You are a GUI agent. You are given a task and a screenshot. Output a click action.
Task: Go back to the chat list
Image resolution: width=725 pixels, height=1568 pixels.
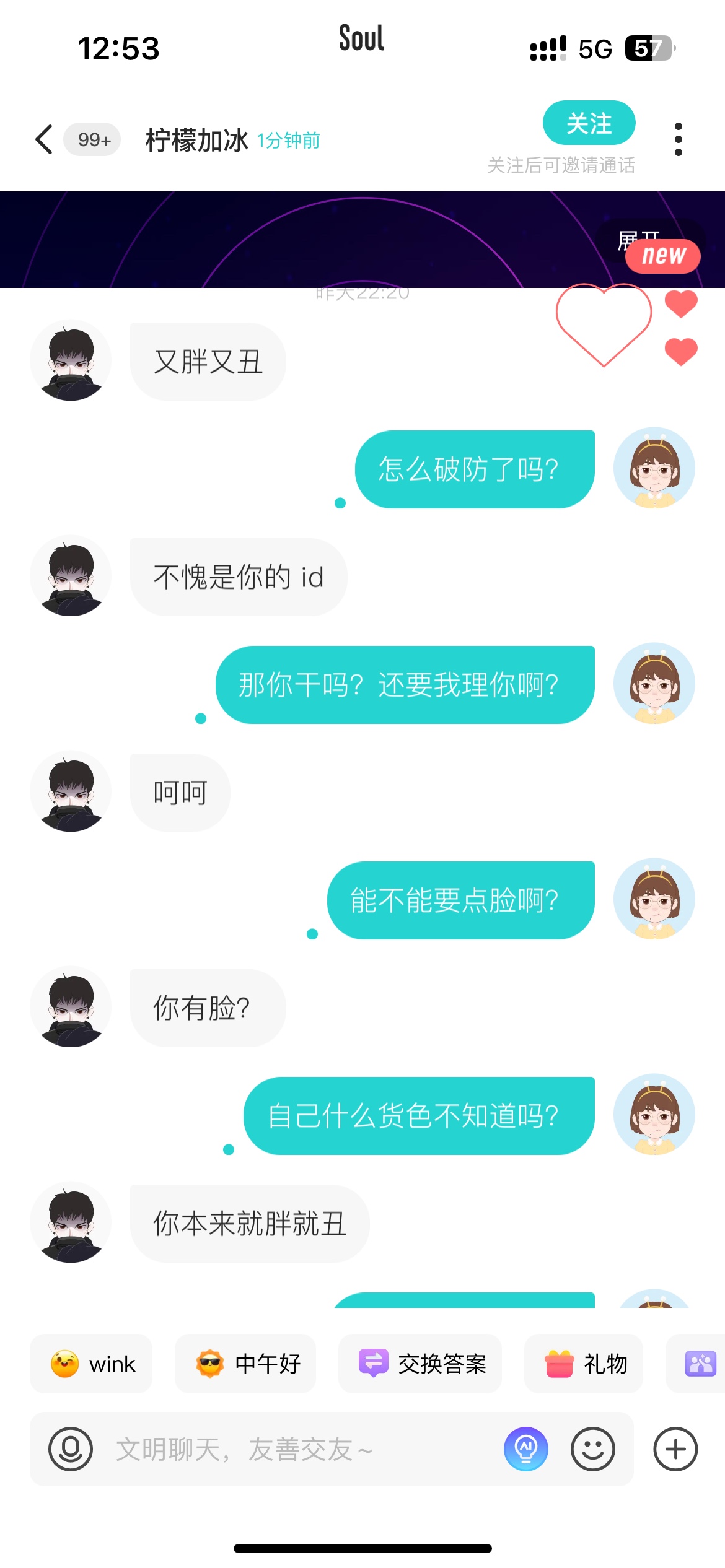[x=45, y=139]
